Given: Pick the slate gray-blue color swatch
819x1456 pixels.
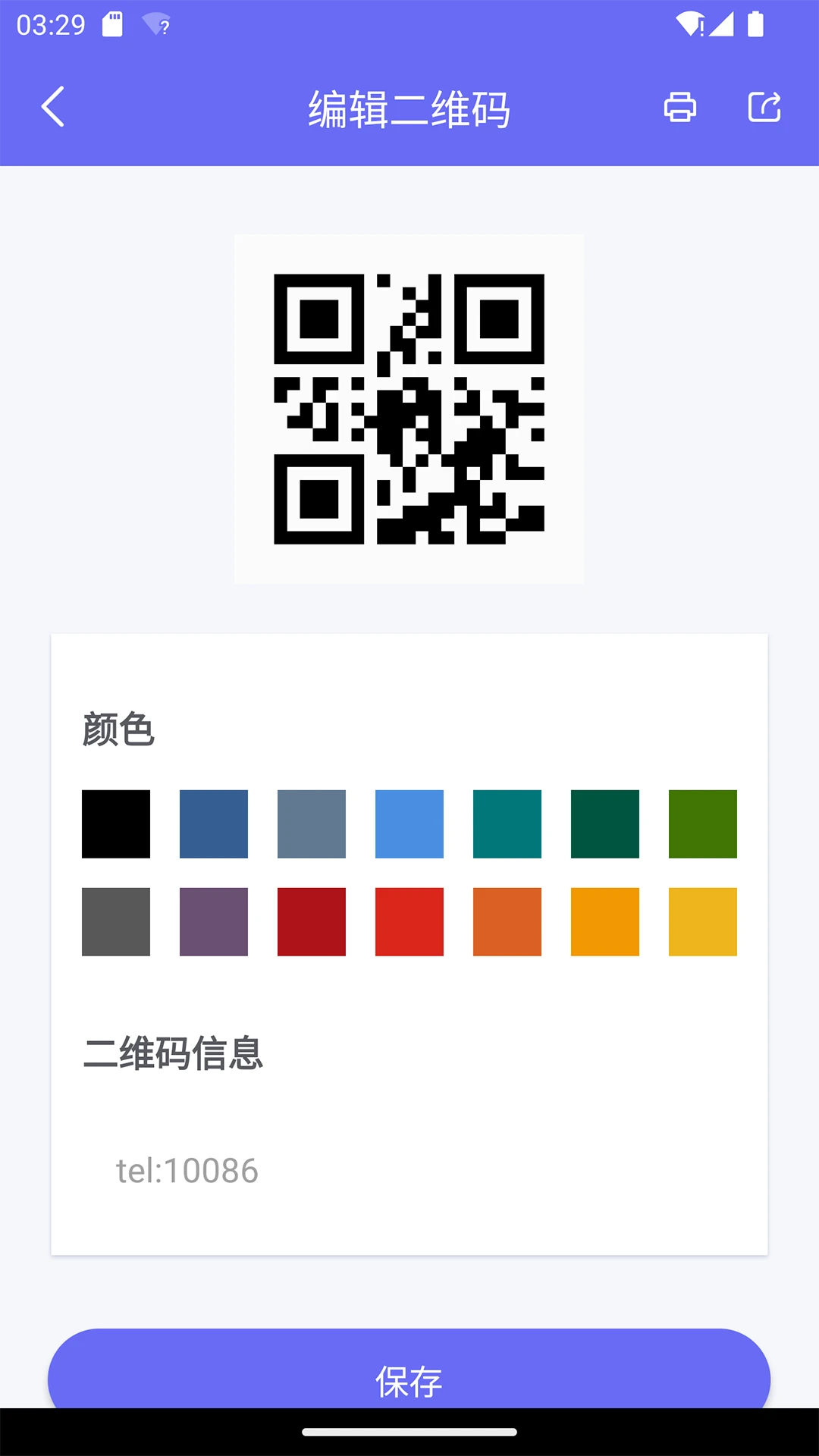Looking at the screenshot, I should point(312,824).
